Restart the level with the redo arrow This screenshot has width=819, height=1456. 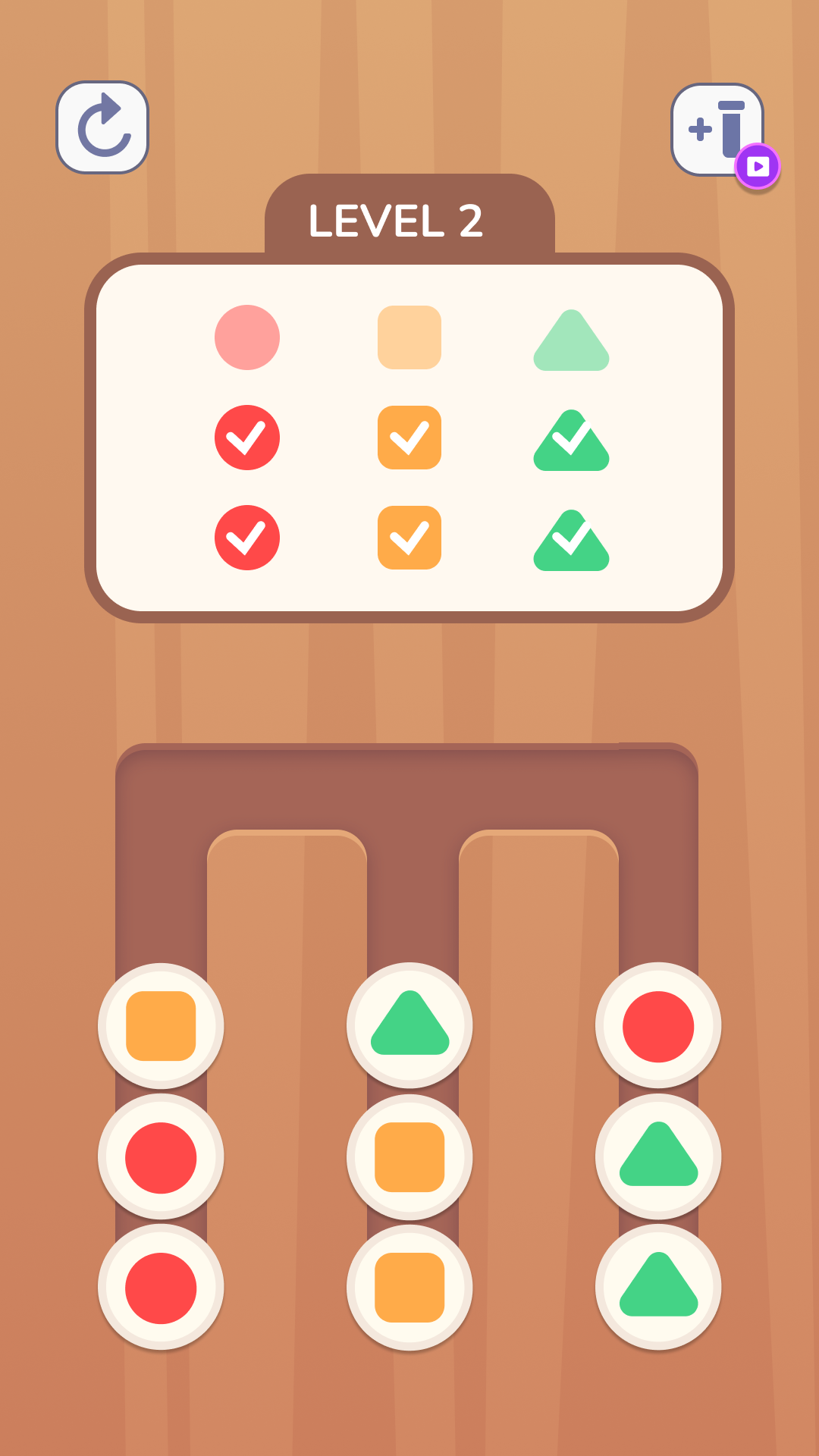[x=102, y=127]
